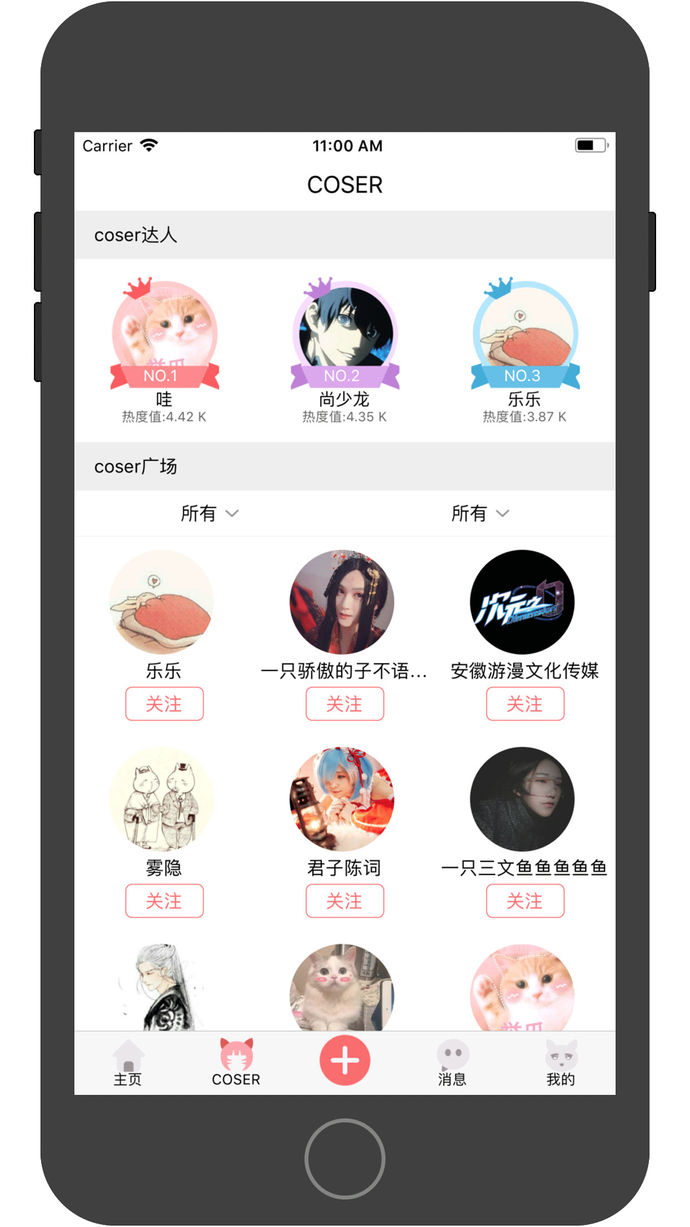Viewport: 690px width, 1227px height.
Task: Open the NO.2 coser 尚少龙 profile
Action: pyautogui.click(x=344, y=335)
